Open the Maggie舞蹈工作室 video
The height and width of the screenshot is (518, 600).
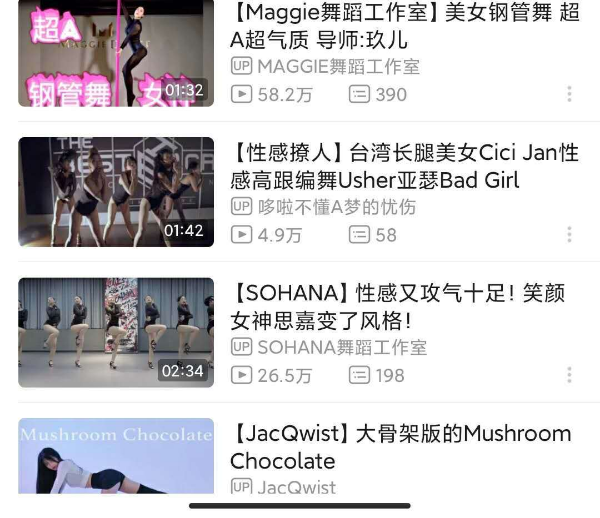tap(116, 53)
